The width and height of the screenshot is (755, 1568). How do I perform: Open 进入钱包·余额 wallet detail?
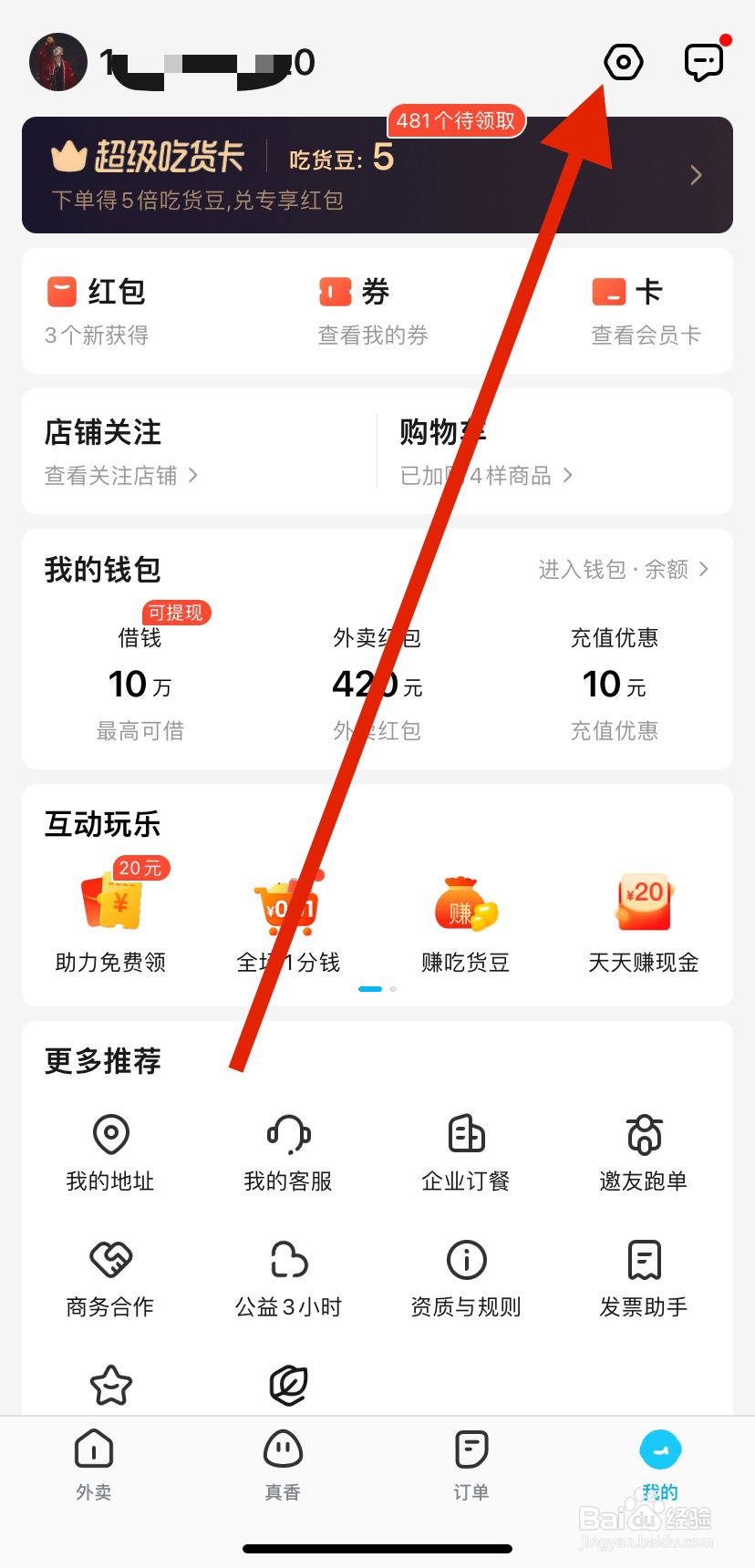coord(625,569)
